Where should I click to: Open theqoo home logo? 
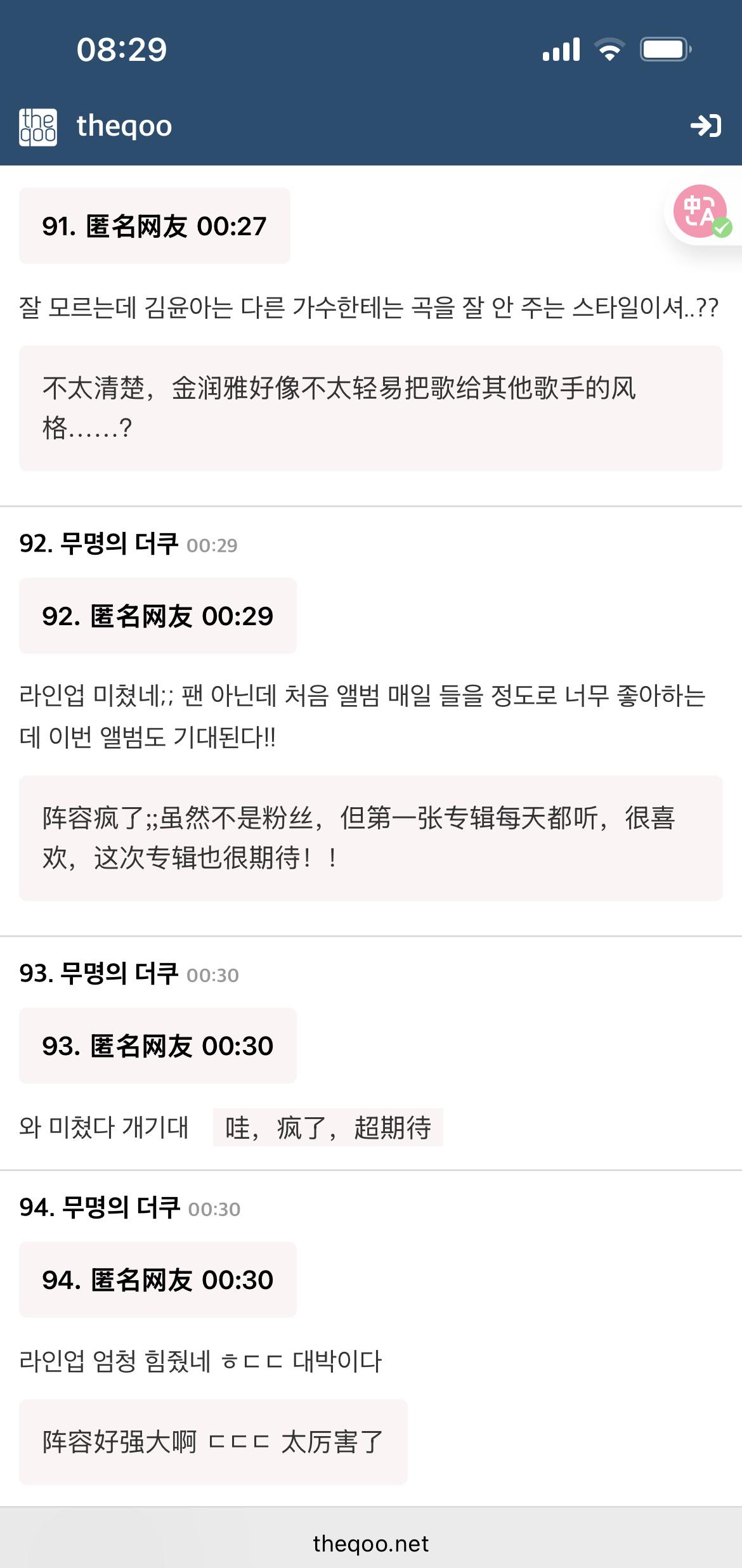click(x=38, y=127)
